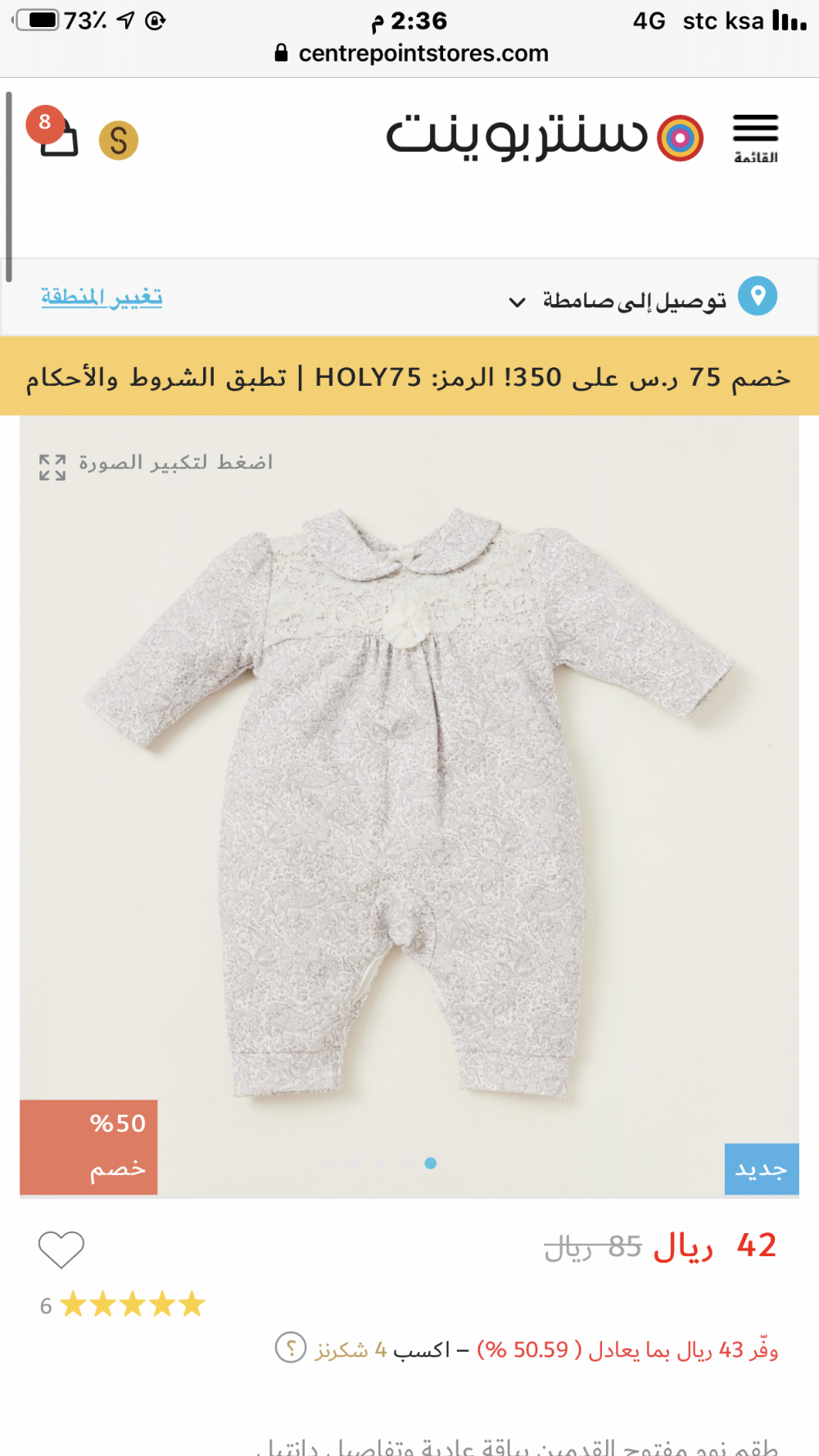Add the product to wishlist heart
Viewport: 819px width, 1456px height.
coord(61,1250)
